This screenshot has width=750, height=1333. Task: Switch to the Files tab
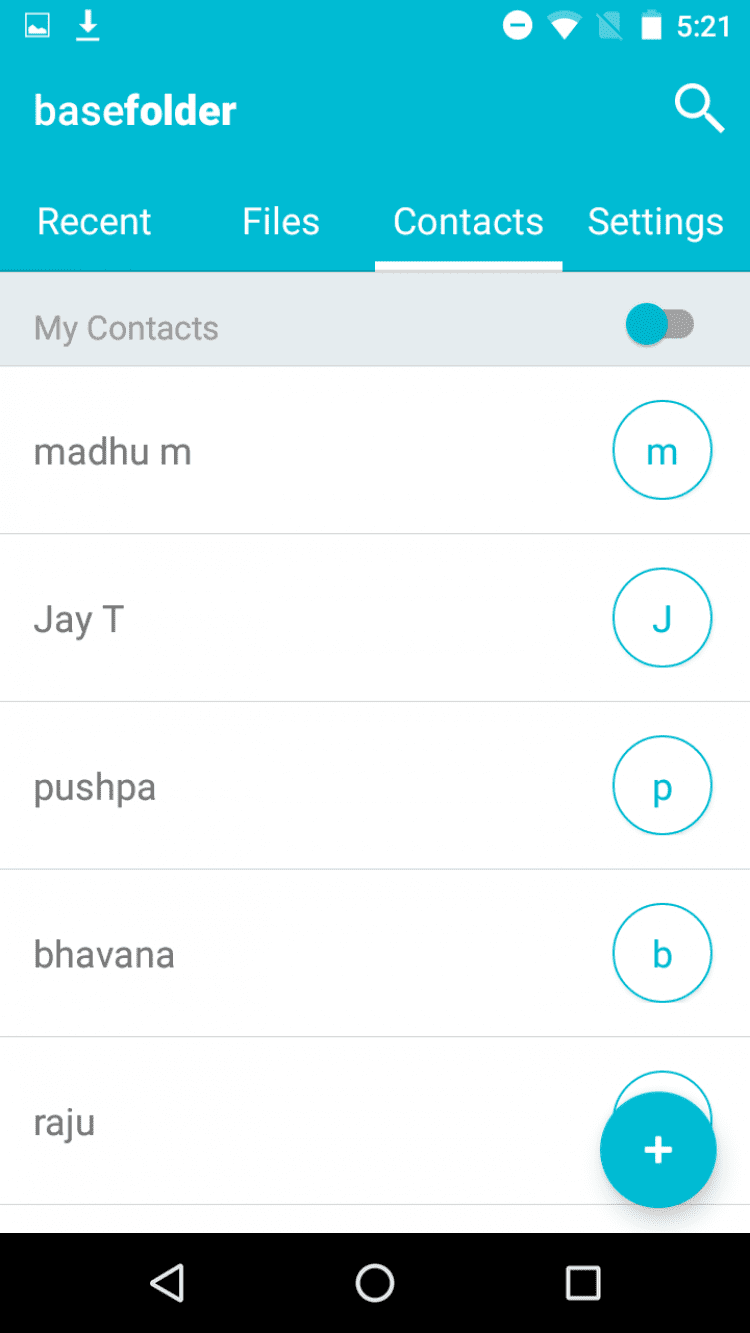pos(280,221)
